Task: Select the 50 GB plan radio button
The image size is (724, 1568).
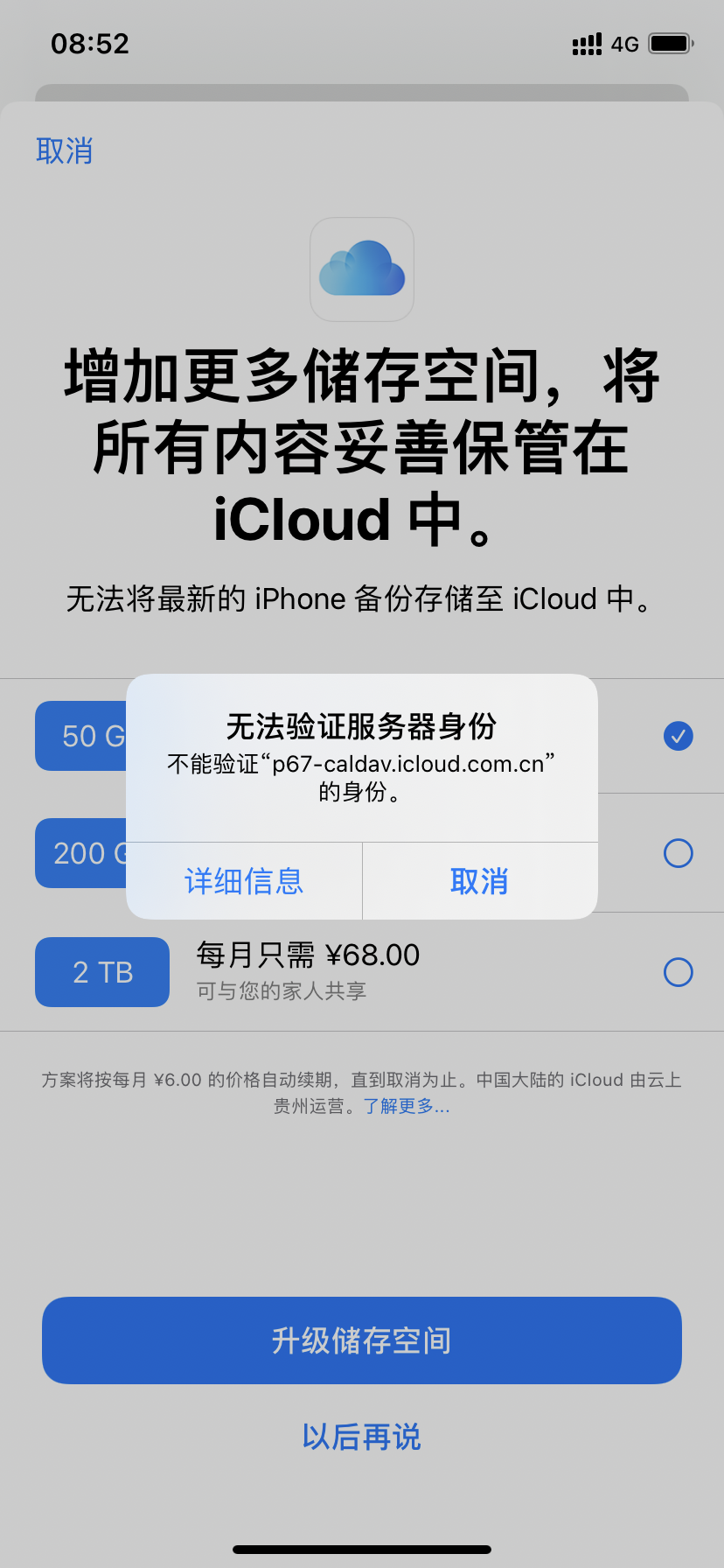Action: tap(678, 736)
